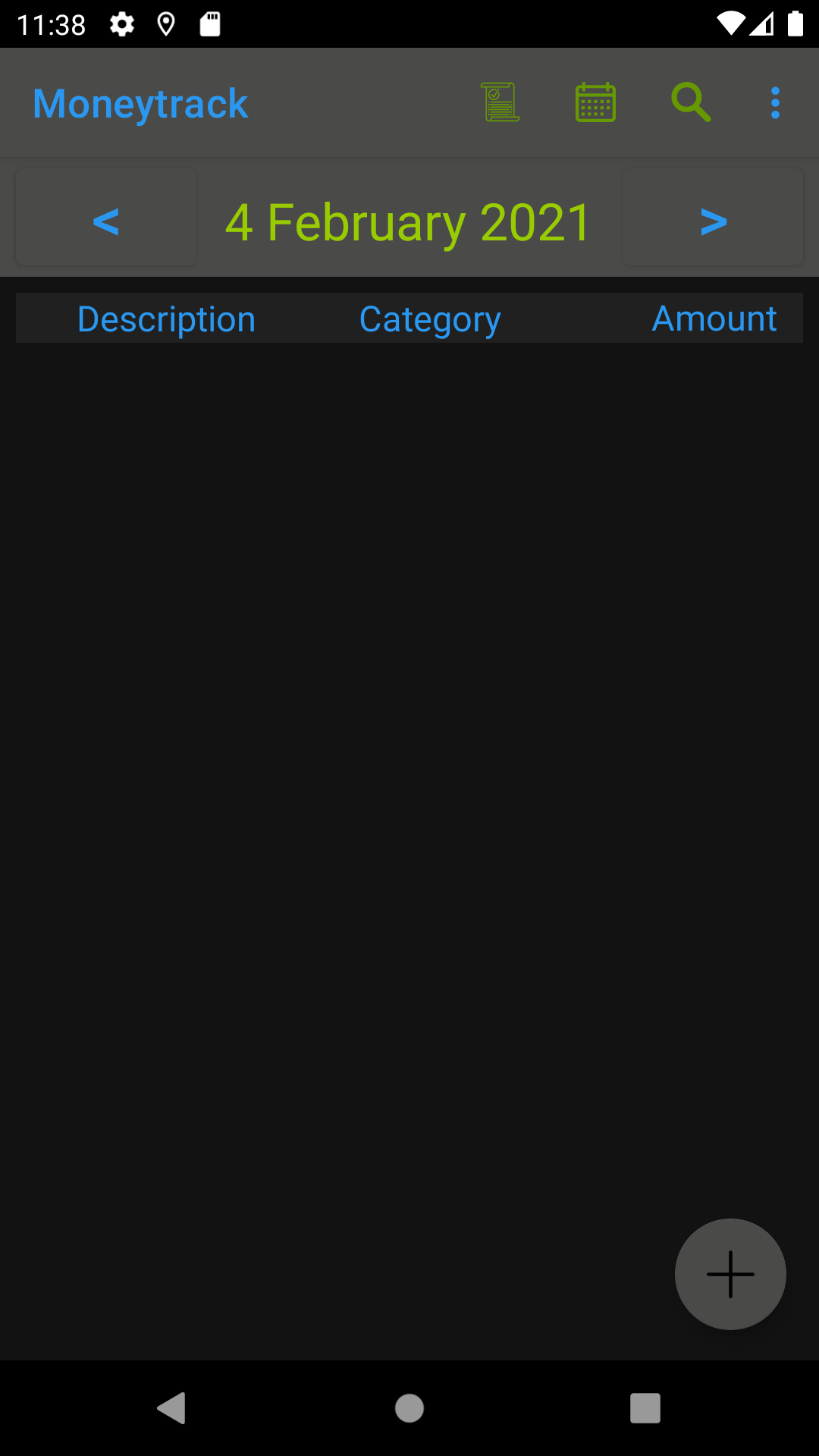Tap the battery status icon
819x1456 pixels.
(794, 25)
